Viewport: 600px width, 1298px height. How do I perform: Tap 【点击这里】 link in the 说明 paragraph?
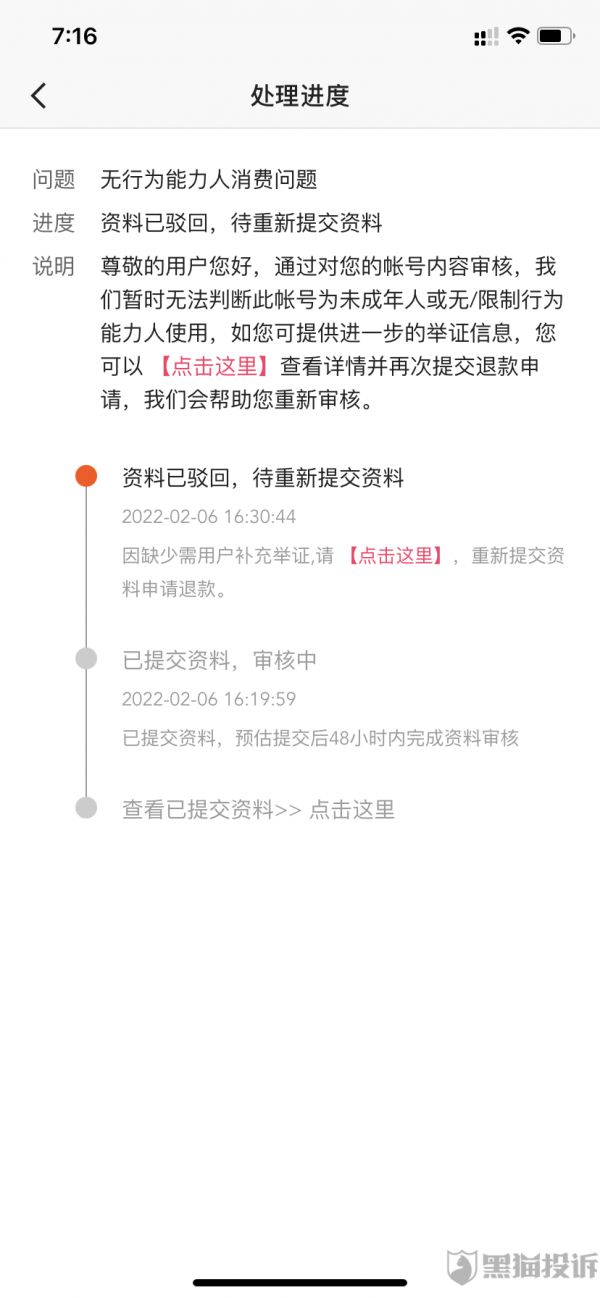[x=215, y=366]
